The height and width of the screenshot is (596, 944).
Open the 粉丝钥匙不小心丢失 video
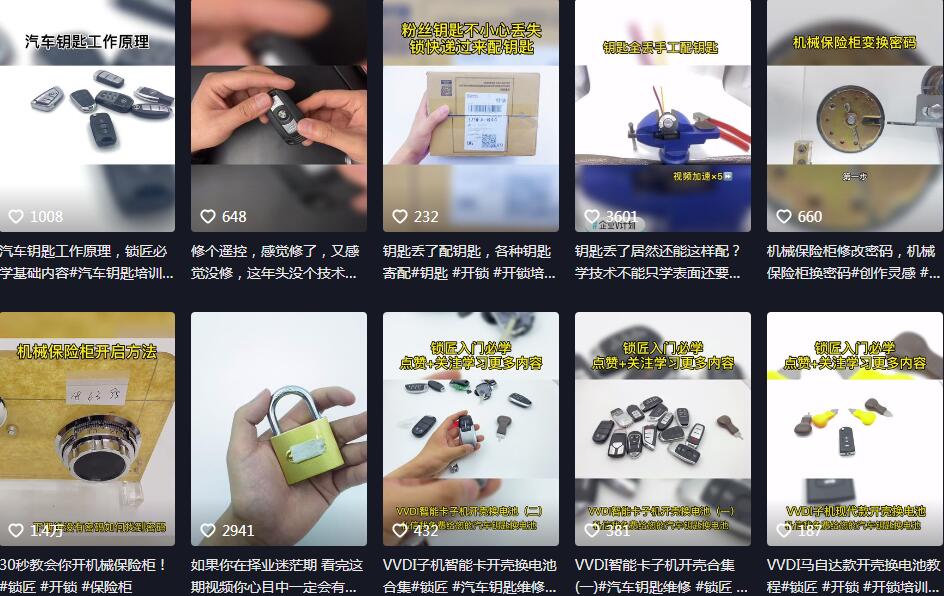click(470, 115)
